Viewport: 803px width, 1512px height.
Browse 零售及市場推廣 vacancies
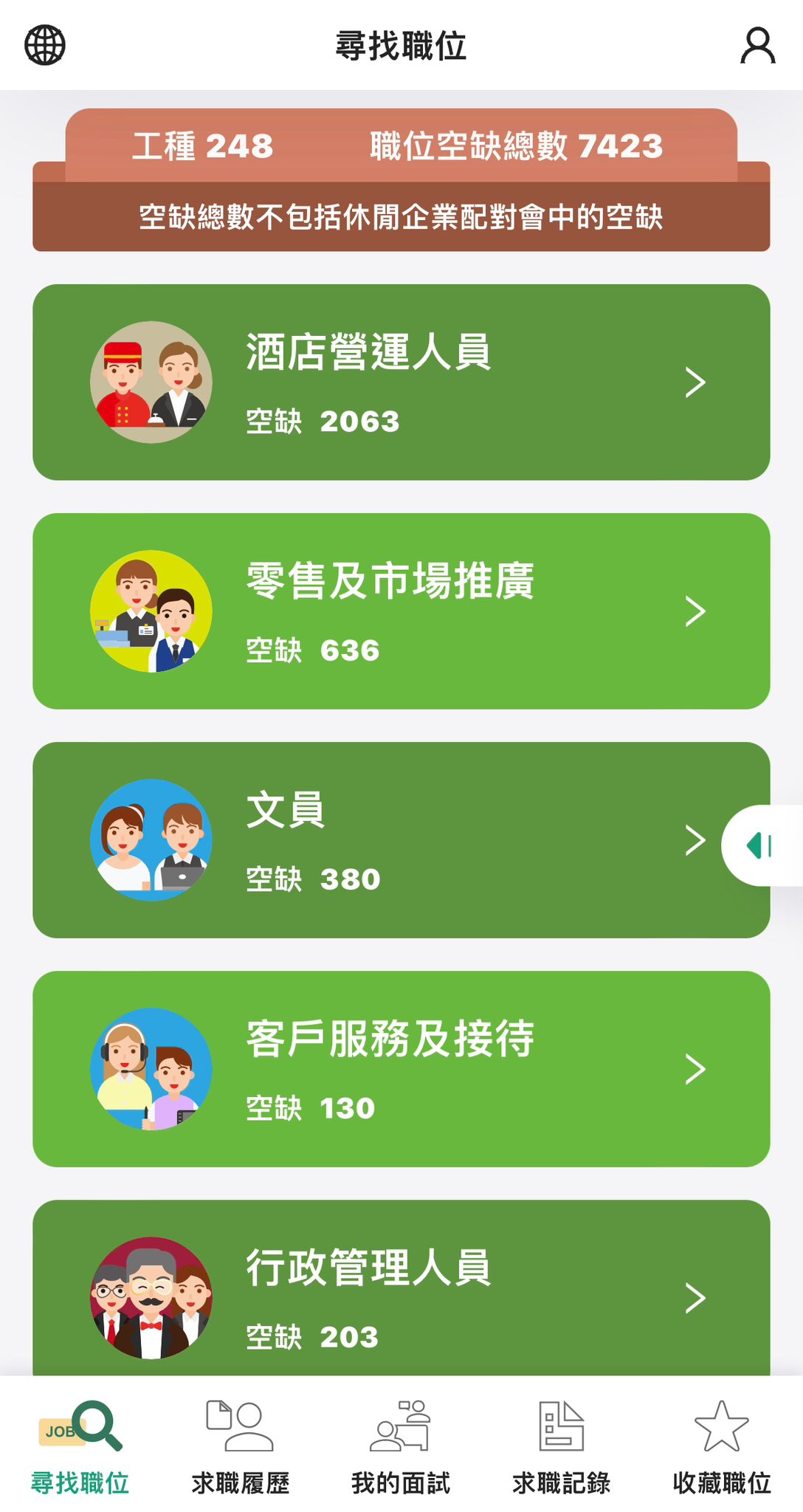point(401,611)
